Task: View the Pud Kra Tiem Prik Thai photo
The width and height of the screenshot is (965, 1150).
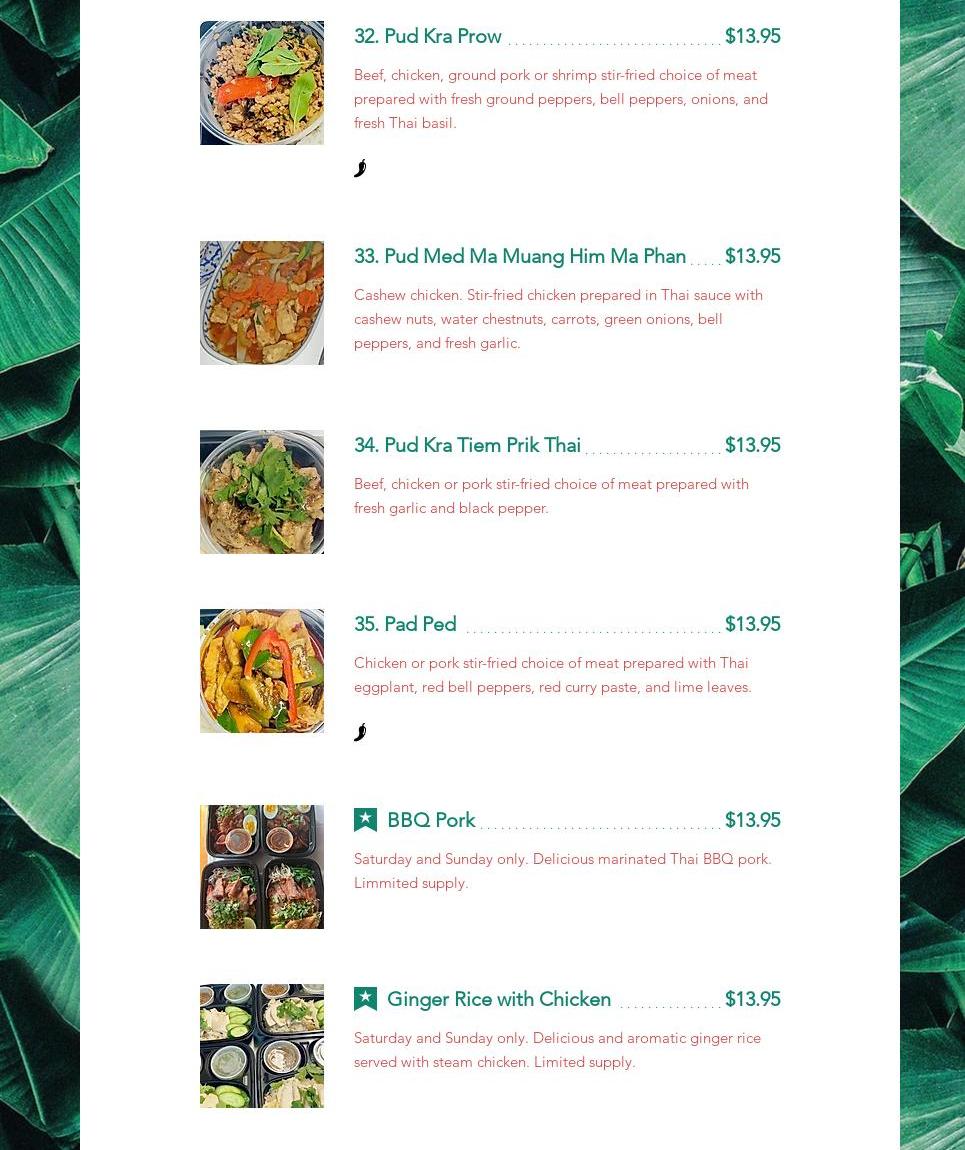Action: pos(262,492)
